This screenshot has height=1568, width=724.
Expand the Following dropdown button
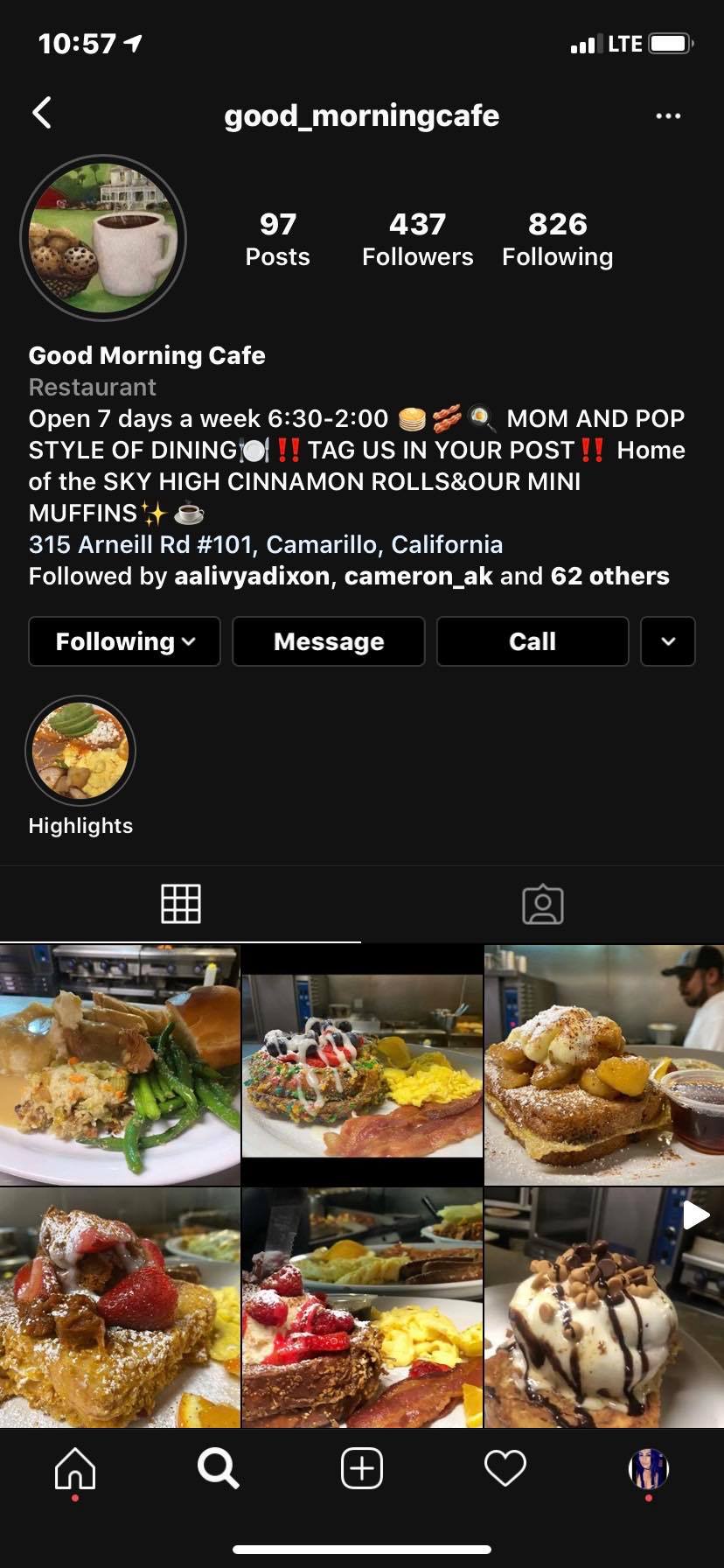[x=124, y=641]
